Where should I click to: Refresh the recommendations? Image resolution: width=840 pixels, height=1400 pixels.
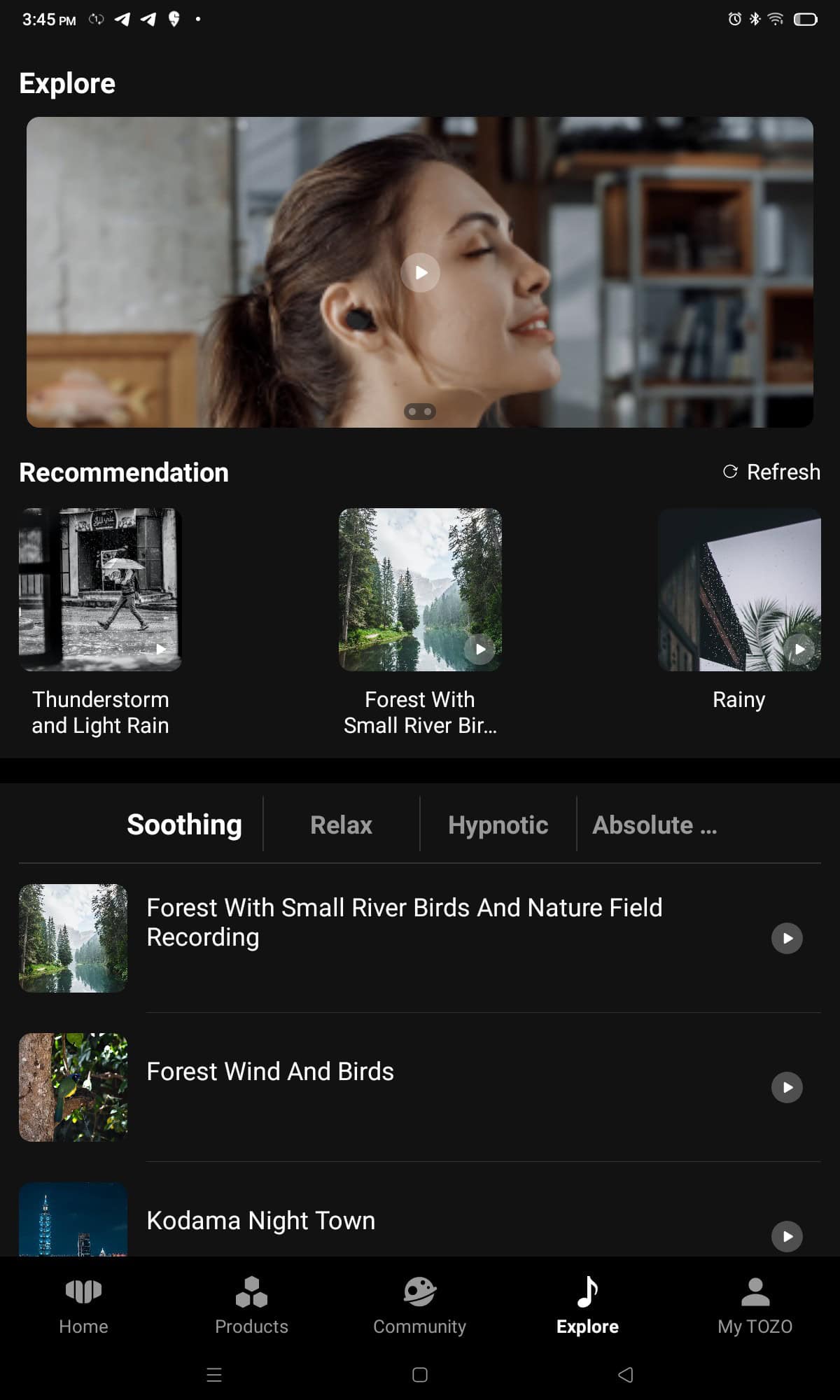771,472
